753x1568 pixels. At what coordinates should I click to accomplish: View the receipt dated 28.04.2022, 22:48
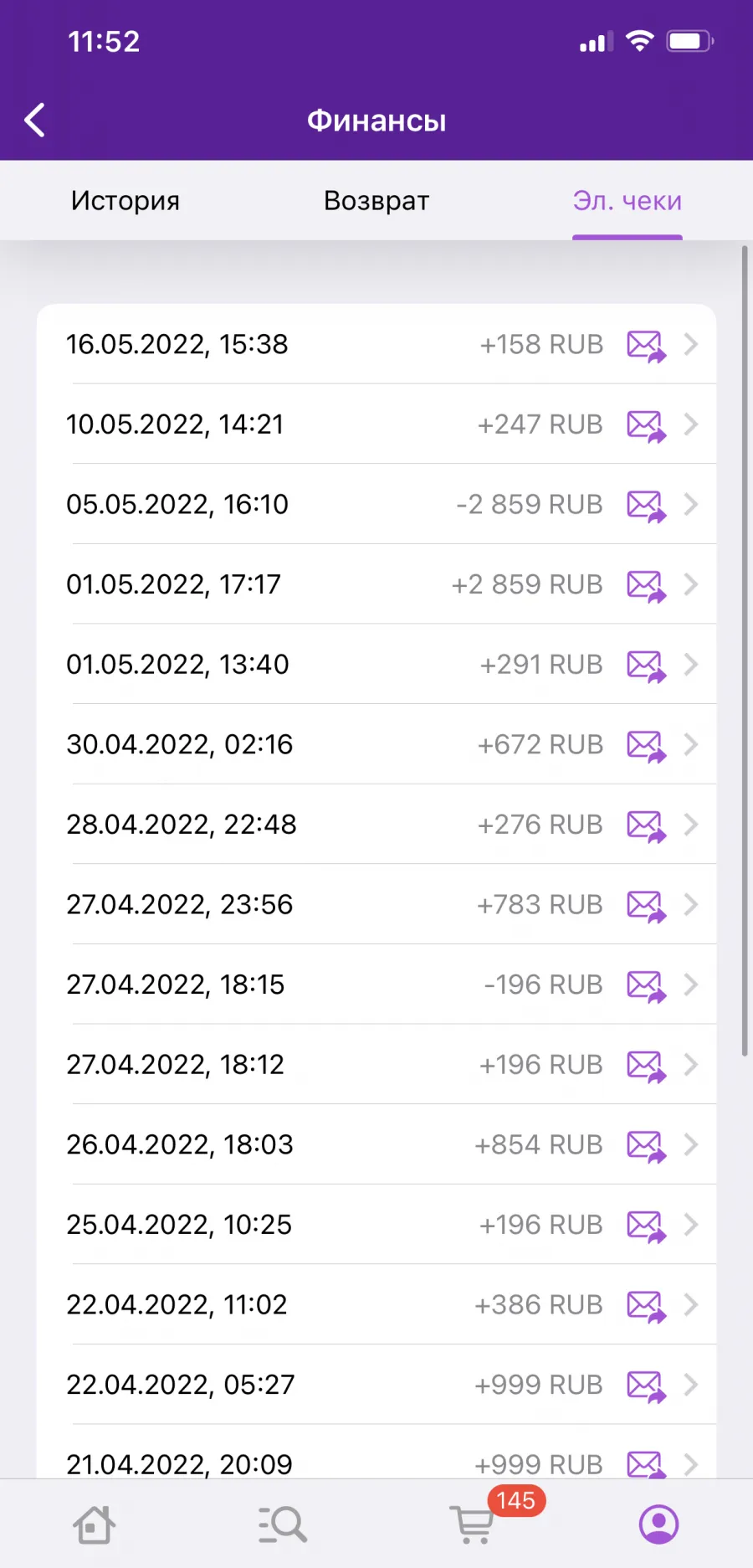[376, 824]
